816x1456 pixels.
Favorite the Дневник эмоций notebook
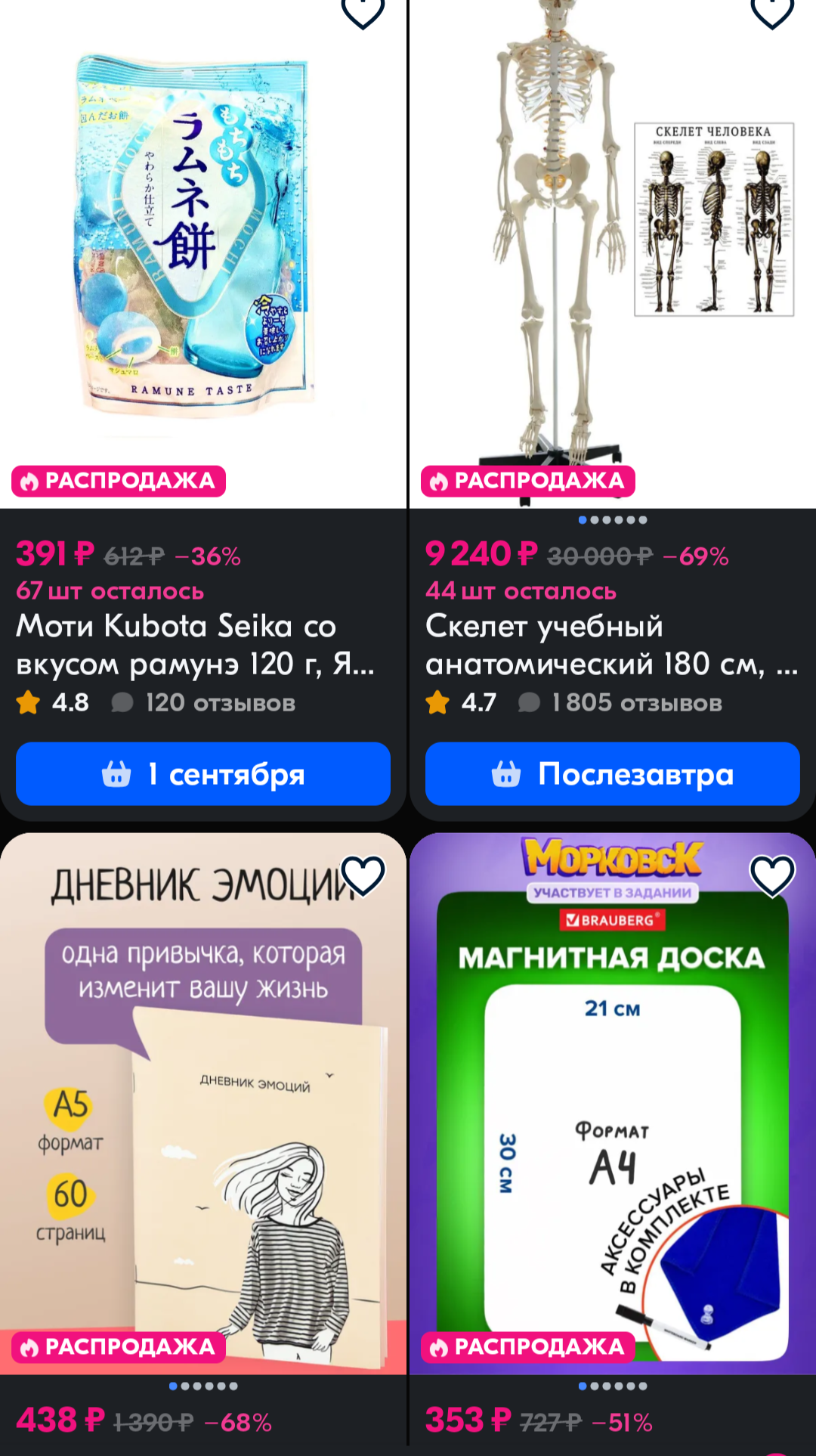(x=363, y=875)
